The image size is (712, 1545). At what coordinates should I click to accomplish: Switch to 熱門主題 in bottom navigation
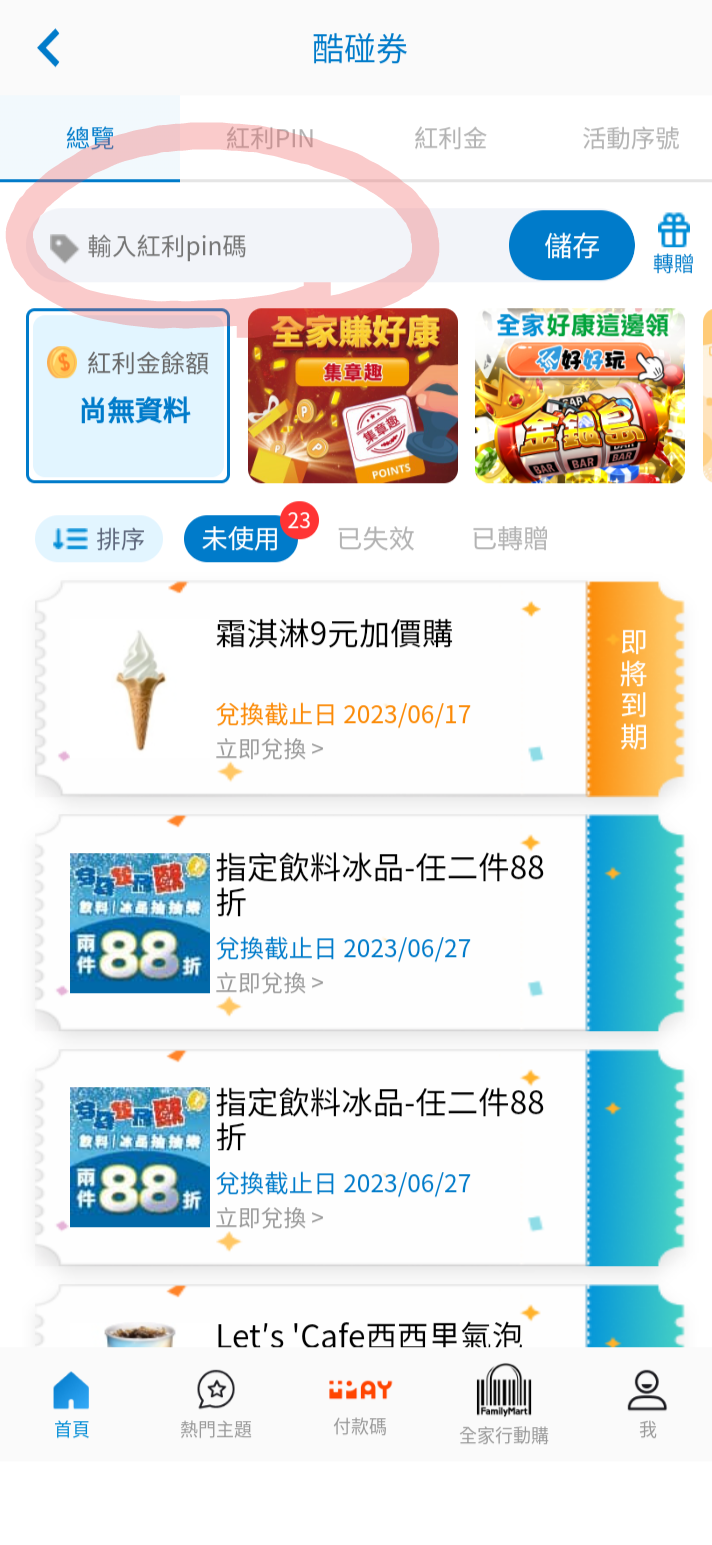(x=216, y=1404)
